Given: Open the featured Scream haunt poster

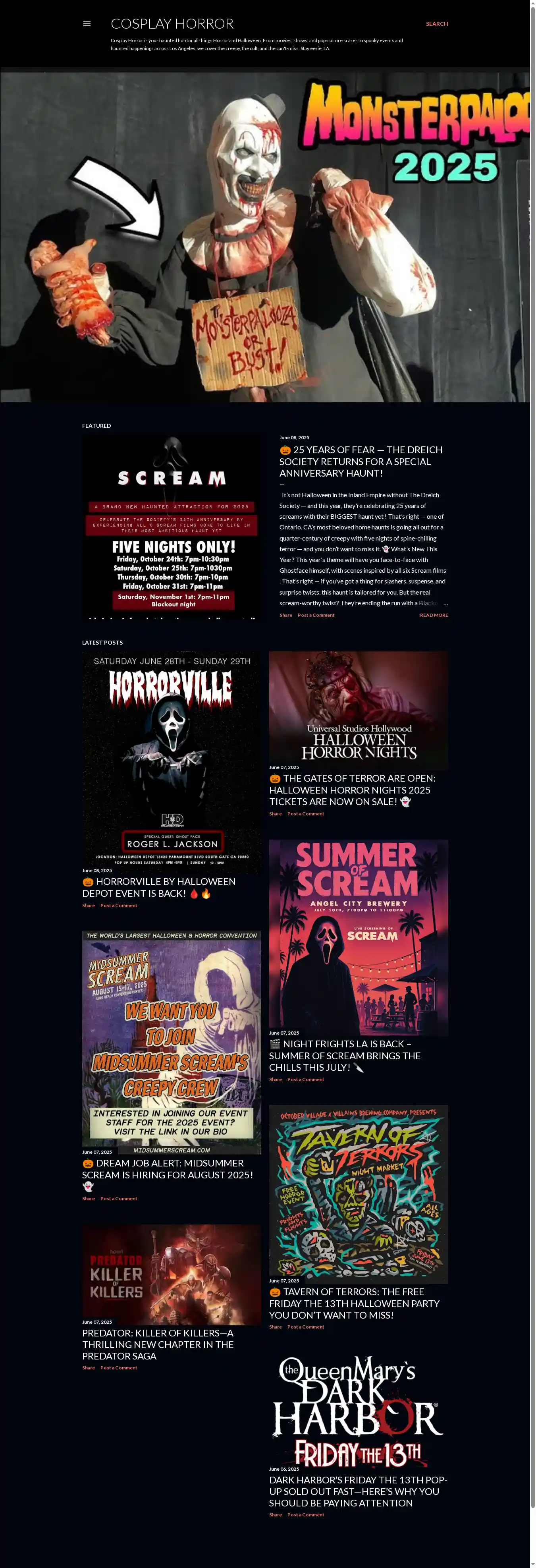Looking at the screenshot, I should tap(172, 528).
